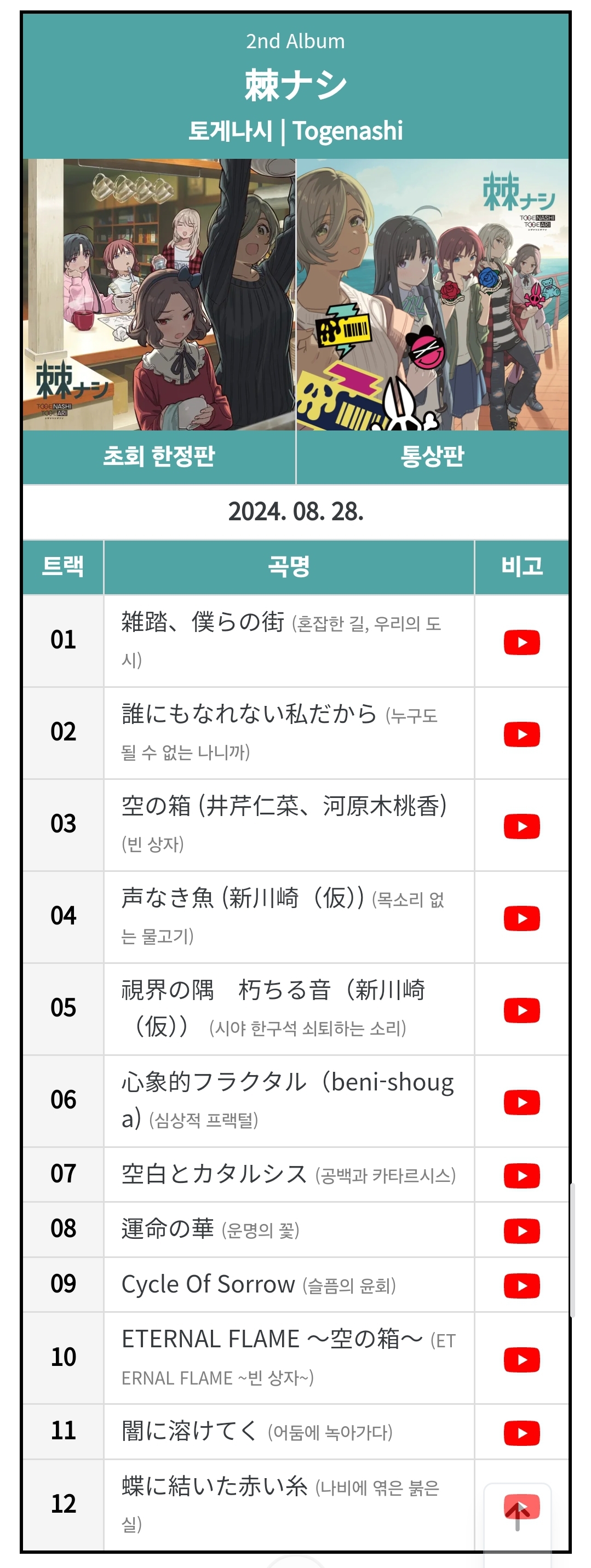Open YouTube link for track 04 声なき魚
The width and height of the screenshot is (591, 1568).
click(521, 918)
